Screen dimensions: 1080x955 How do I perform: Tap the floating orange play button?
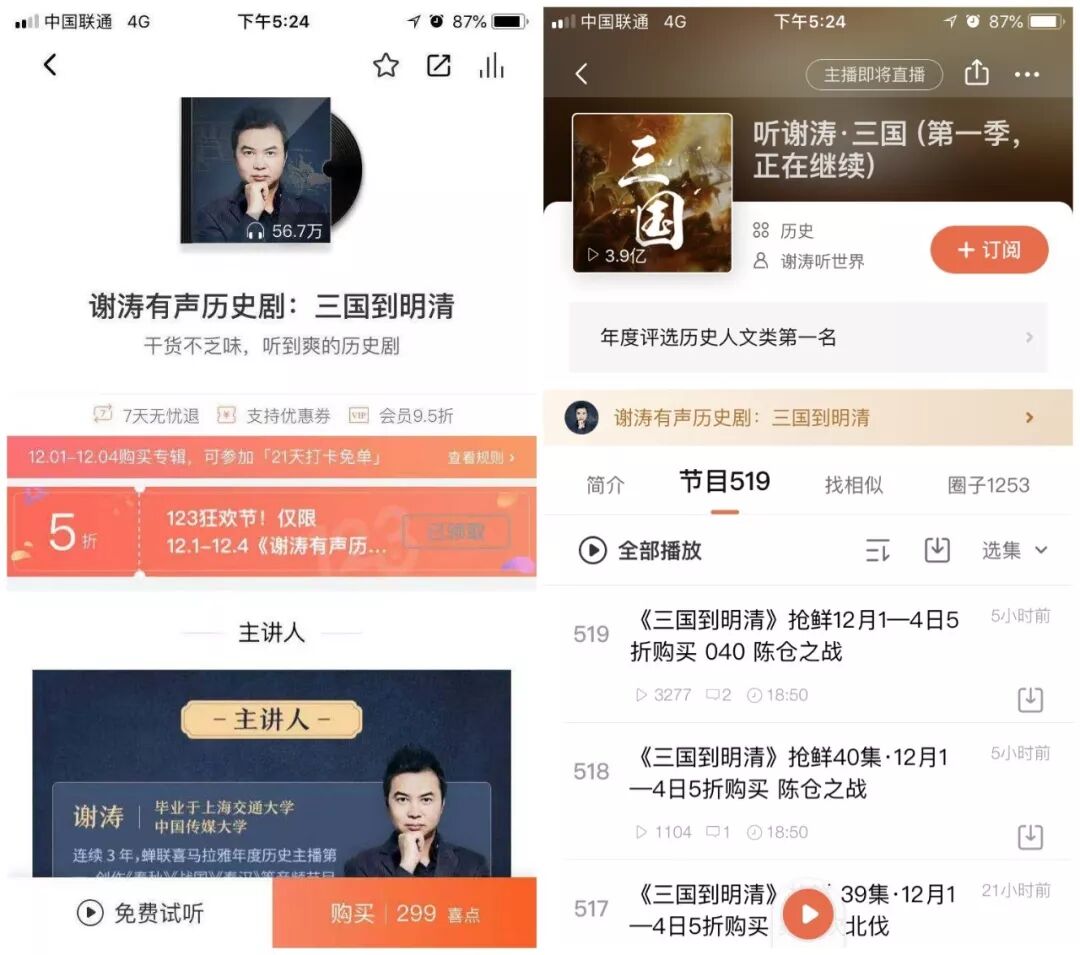point(809,913)
